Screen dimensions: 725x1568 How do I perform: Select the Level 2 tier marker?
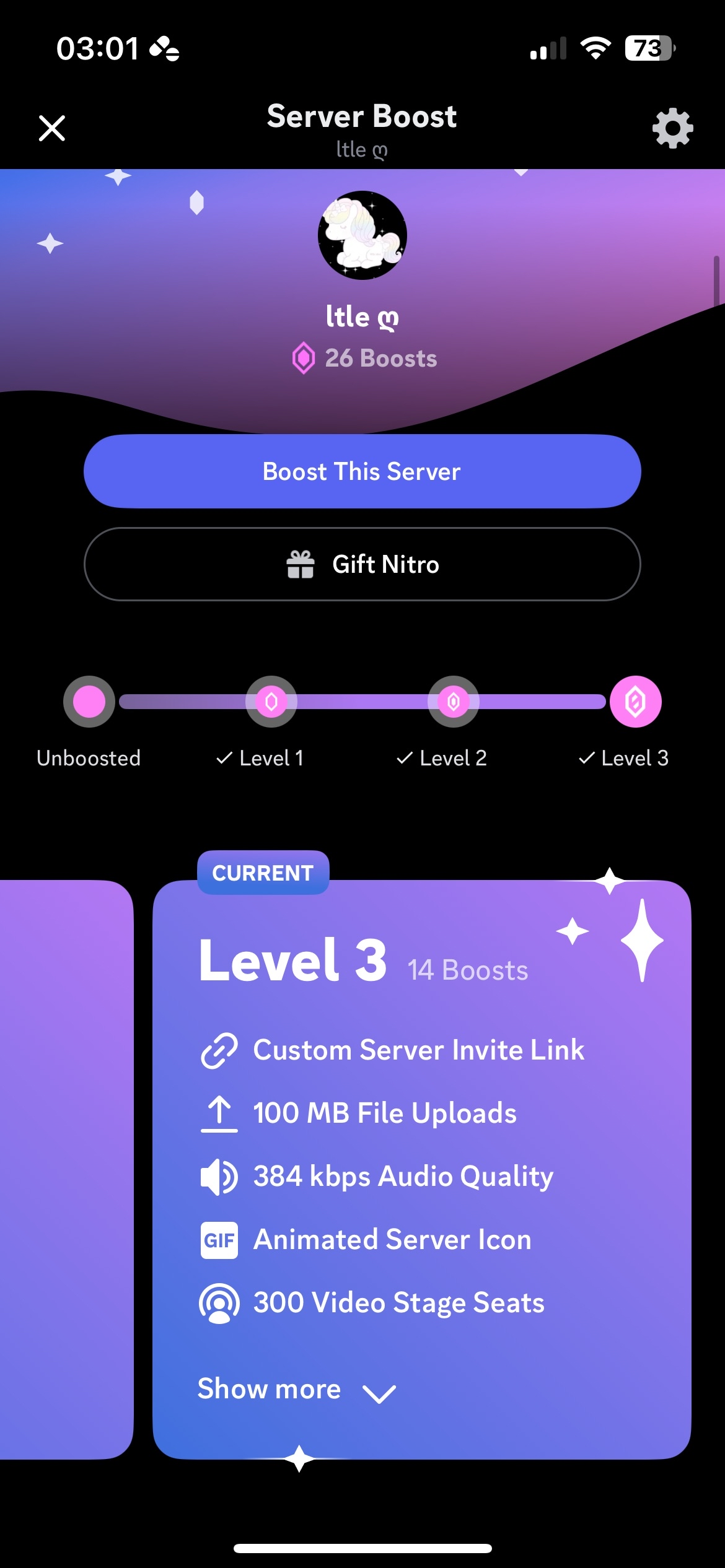point(454,702)
